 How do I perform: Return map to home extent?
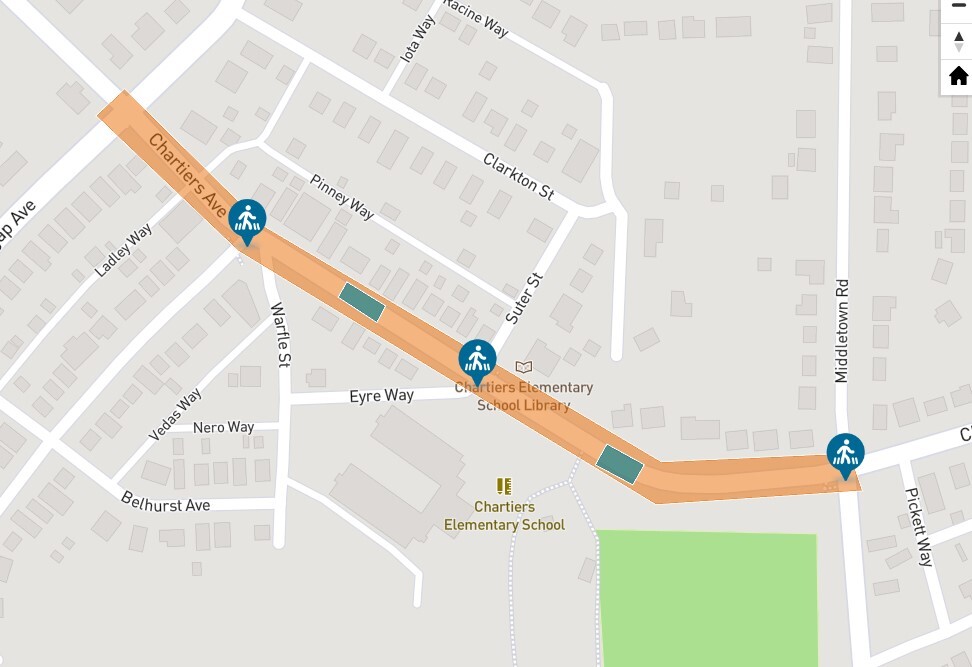pyautogui.click(x=958, y=77)
